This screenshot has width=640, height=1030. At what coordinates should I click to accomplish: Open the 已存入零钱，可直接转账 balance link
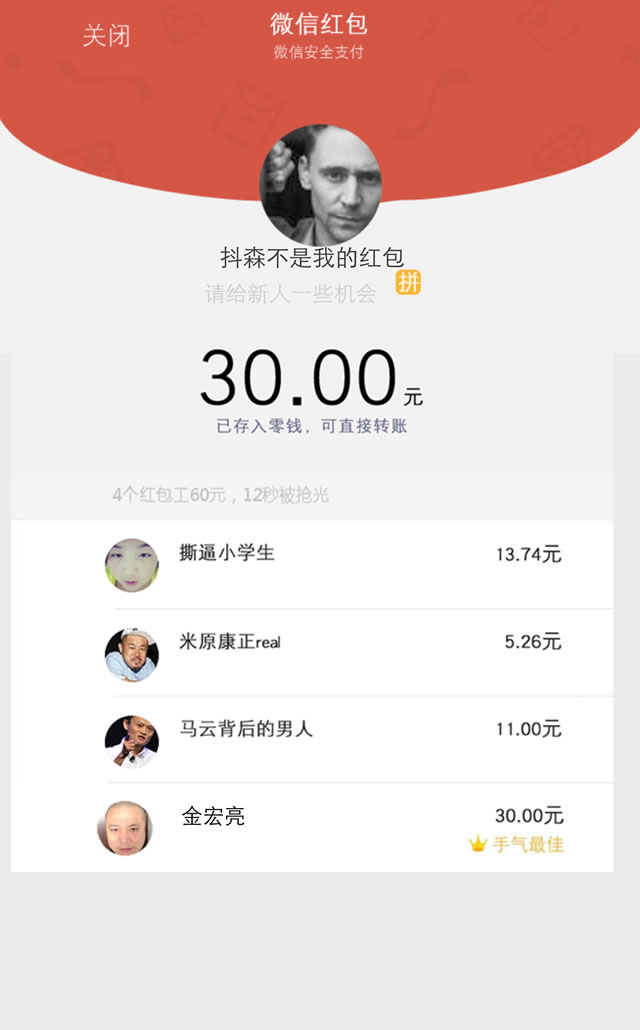[312, 426]
